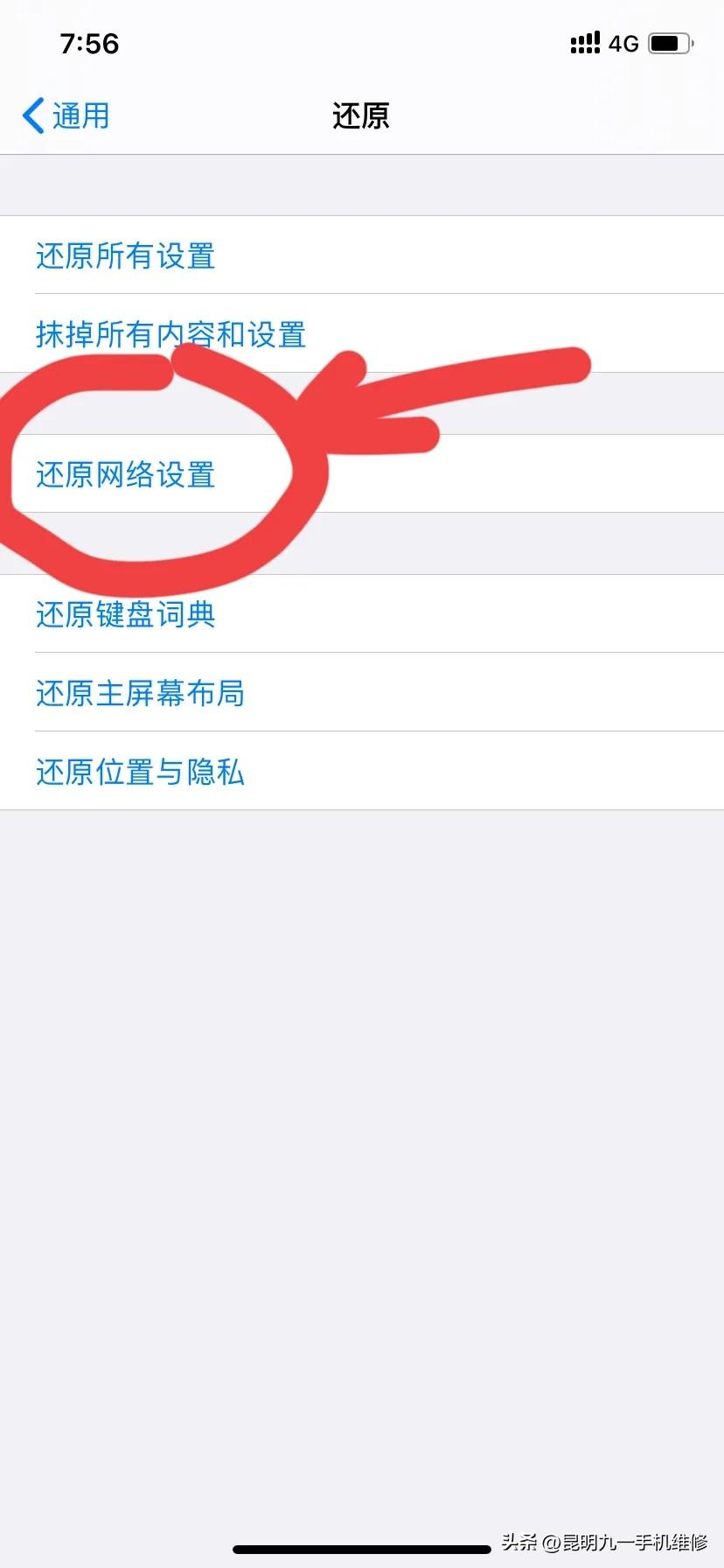724x1568 pixels.
Task: Select 还原键盘词典
Action: point(126,614)
